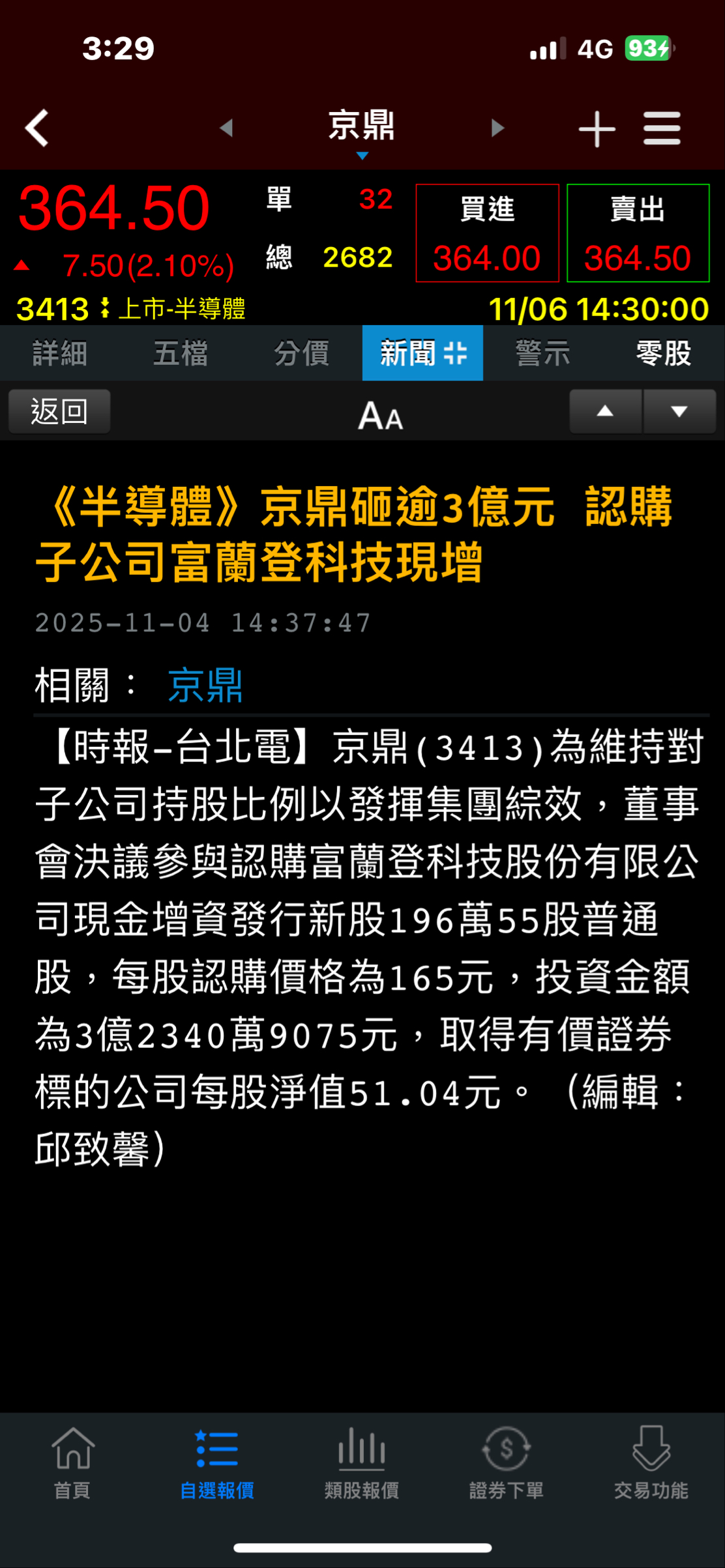The image size is (725, 1568).
Task: Switch to the 五檔 tab
Action: 181,353
